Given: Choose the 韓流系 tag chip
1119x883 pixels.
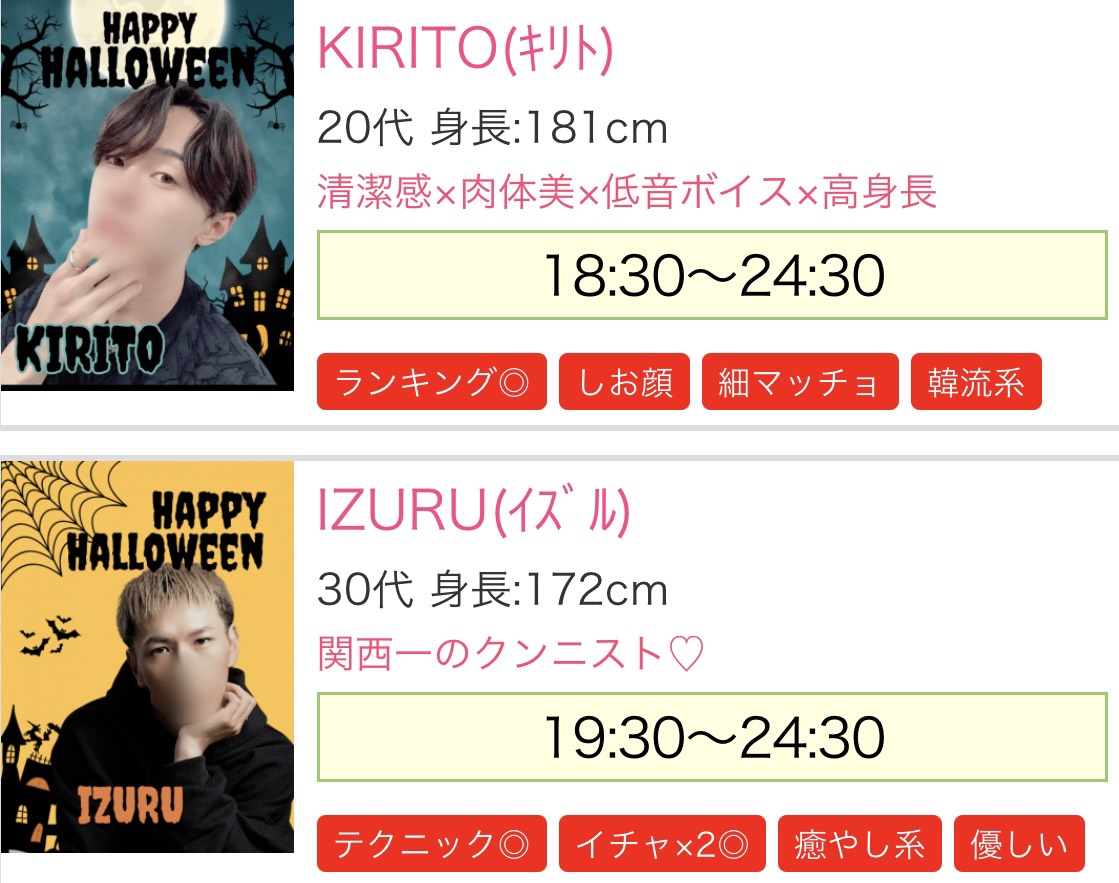Looking at the screenshot, I should pyautogui.click(x=976, y=382).
